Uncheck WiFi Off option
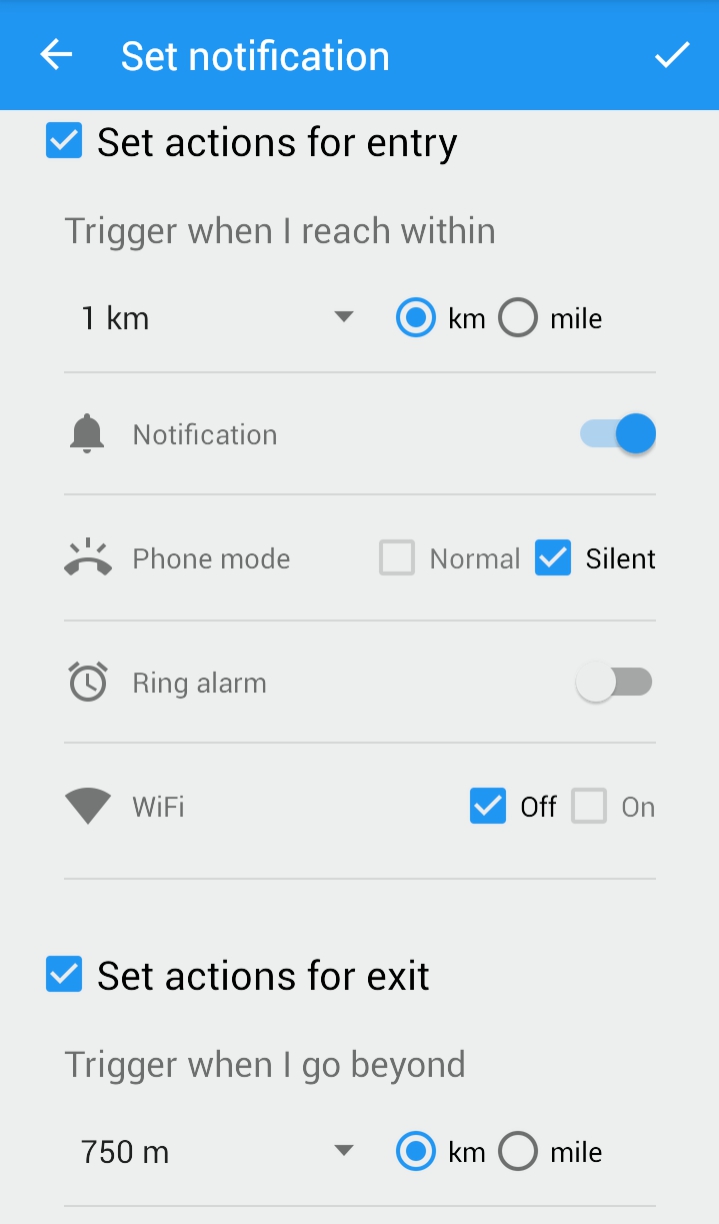The image size is (719, 1224). pyautogui.click(x=488, y=806)
